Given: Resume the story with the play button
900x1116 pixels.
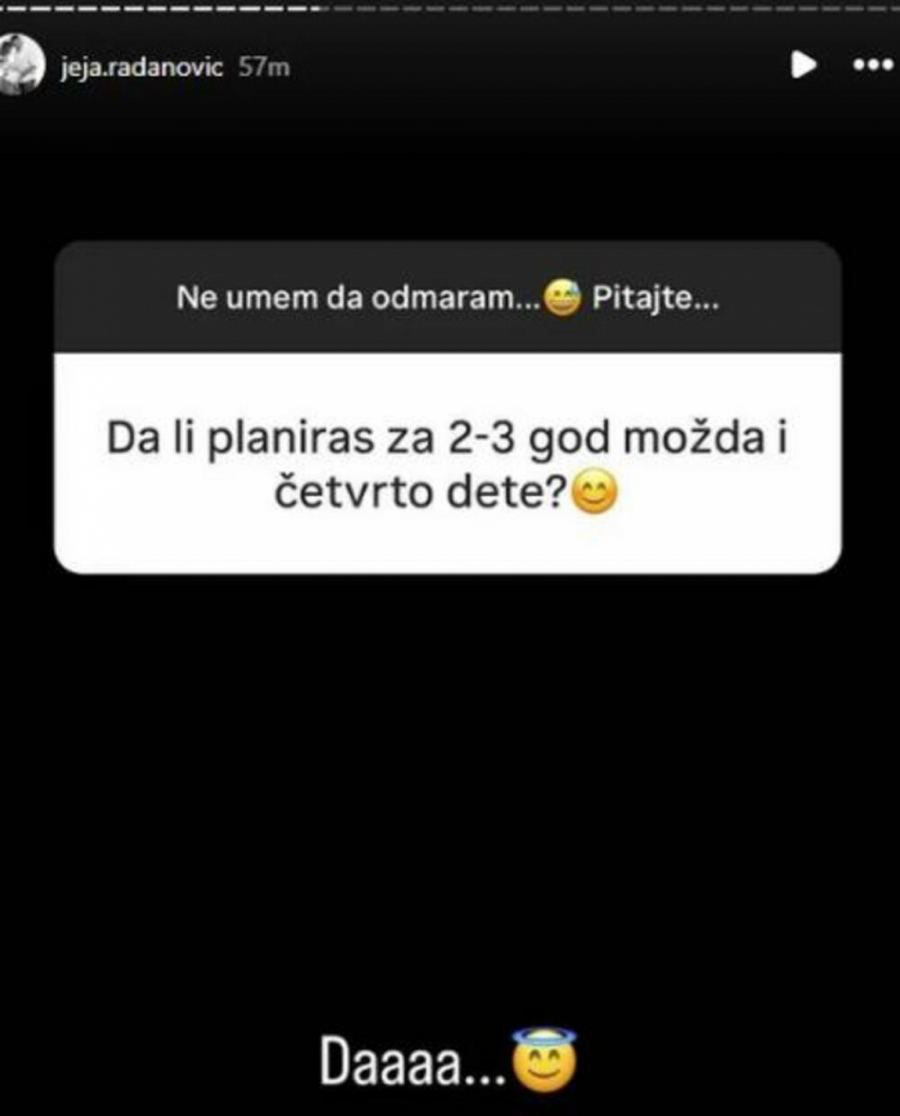Looking at the screenshot, I should click(x=802, y=66).
